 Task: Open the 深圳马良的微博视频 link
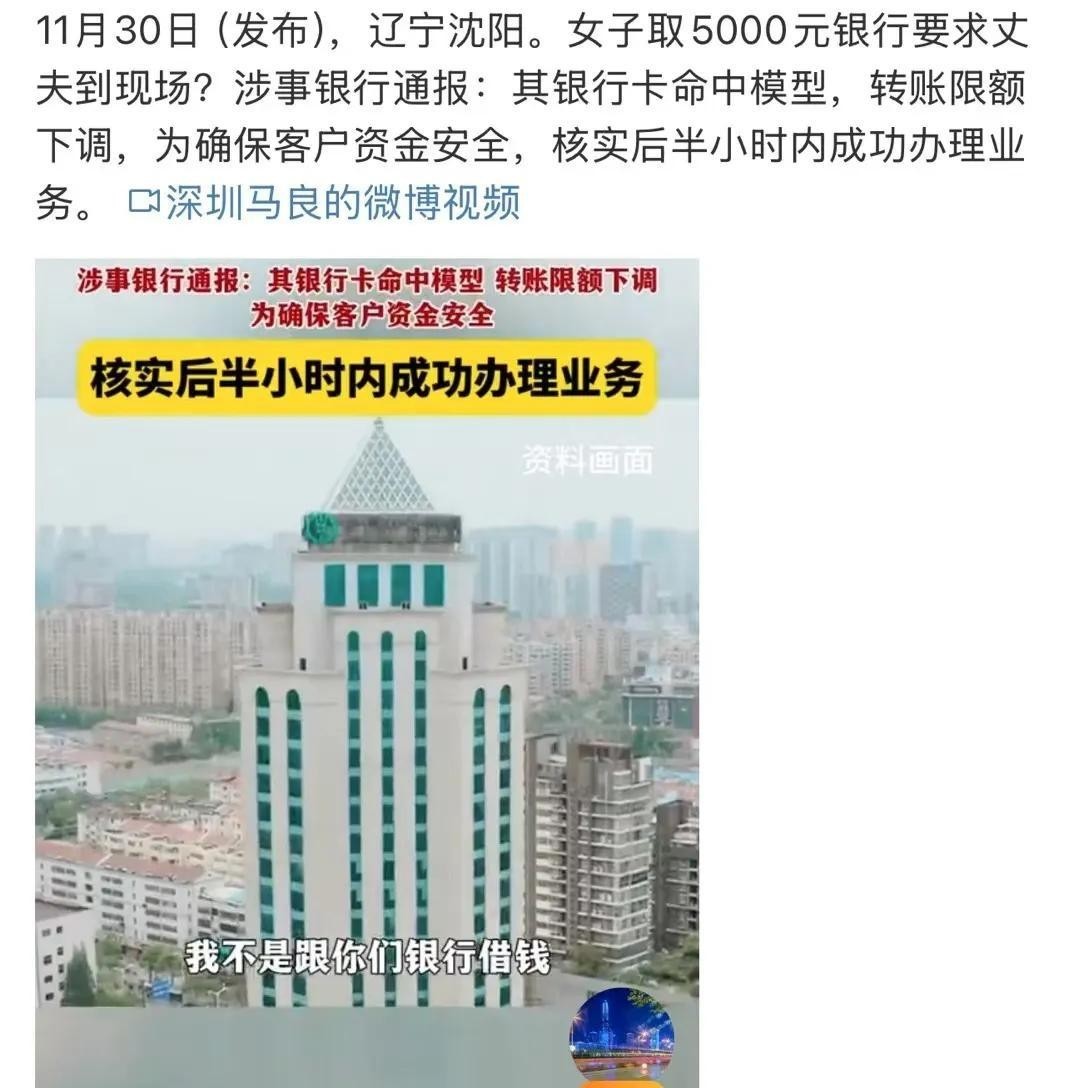[x=327, y=203]
